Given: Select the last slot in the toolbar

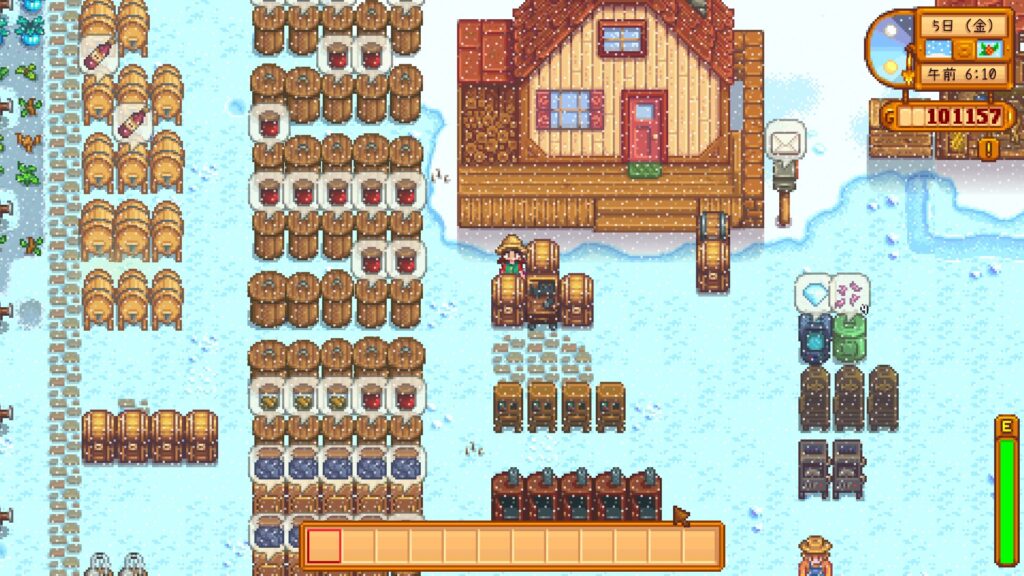Looking at the screenshot, I should (x=699, y=546).
